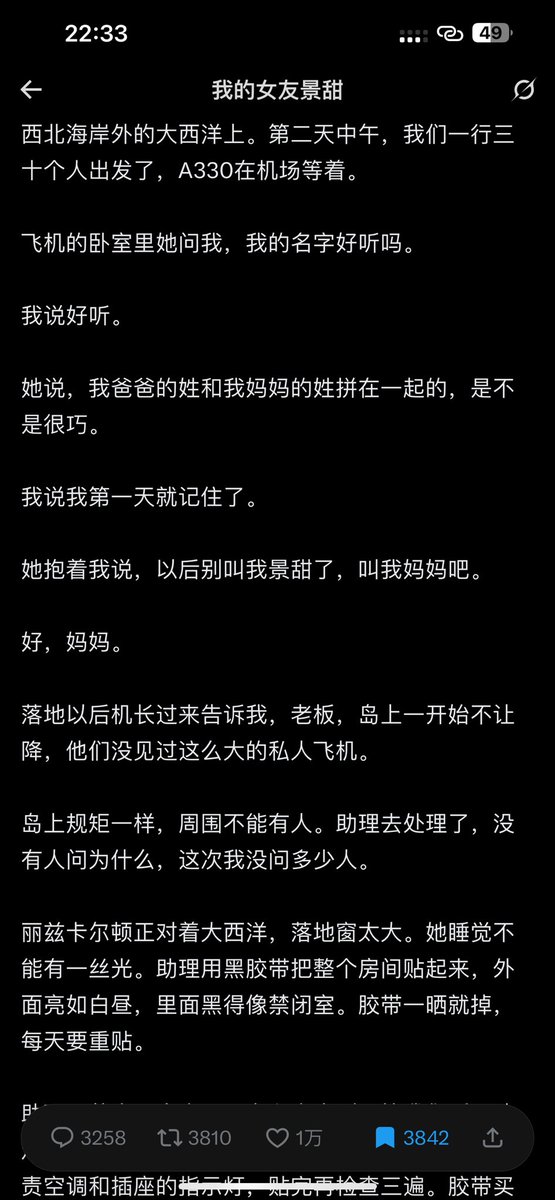Tap the Grok icon in the top bar
This screenshot has width=555, height=1200.
point(523,91)
